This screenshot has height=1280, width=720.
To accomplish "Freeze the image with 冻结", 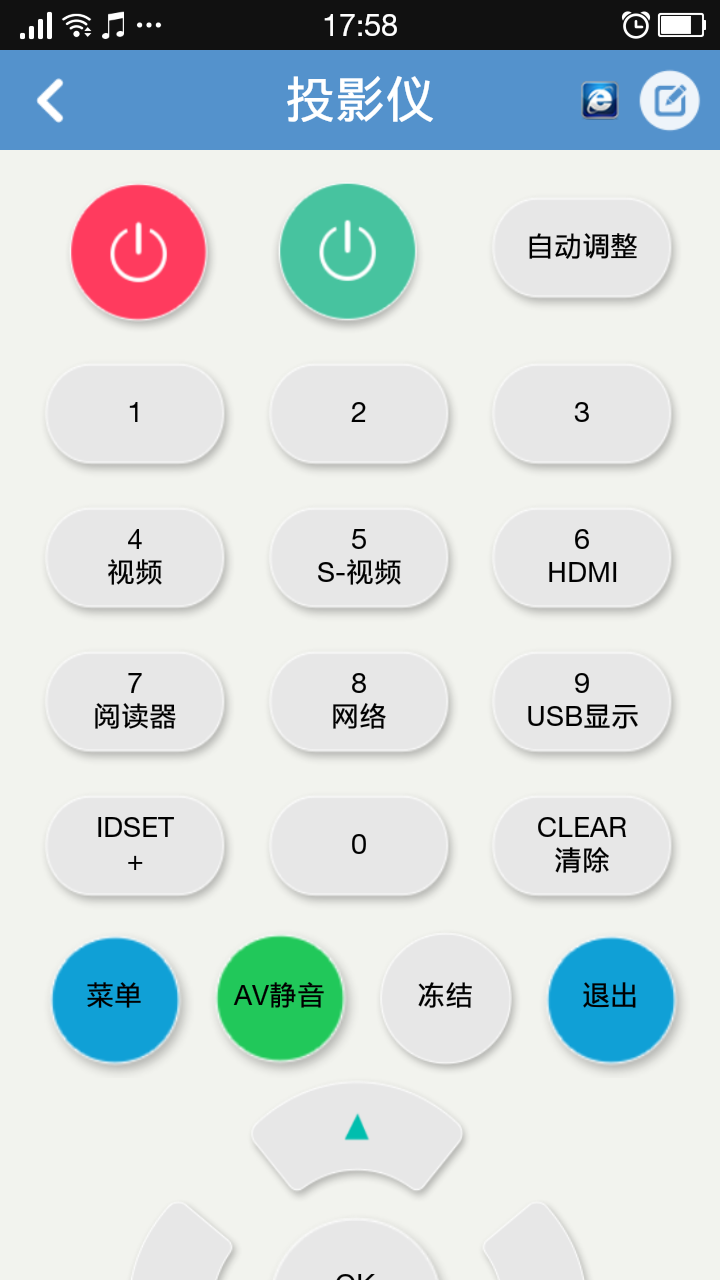I will (445, 998).
